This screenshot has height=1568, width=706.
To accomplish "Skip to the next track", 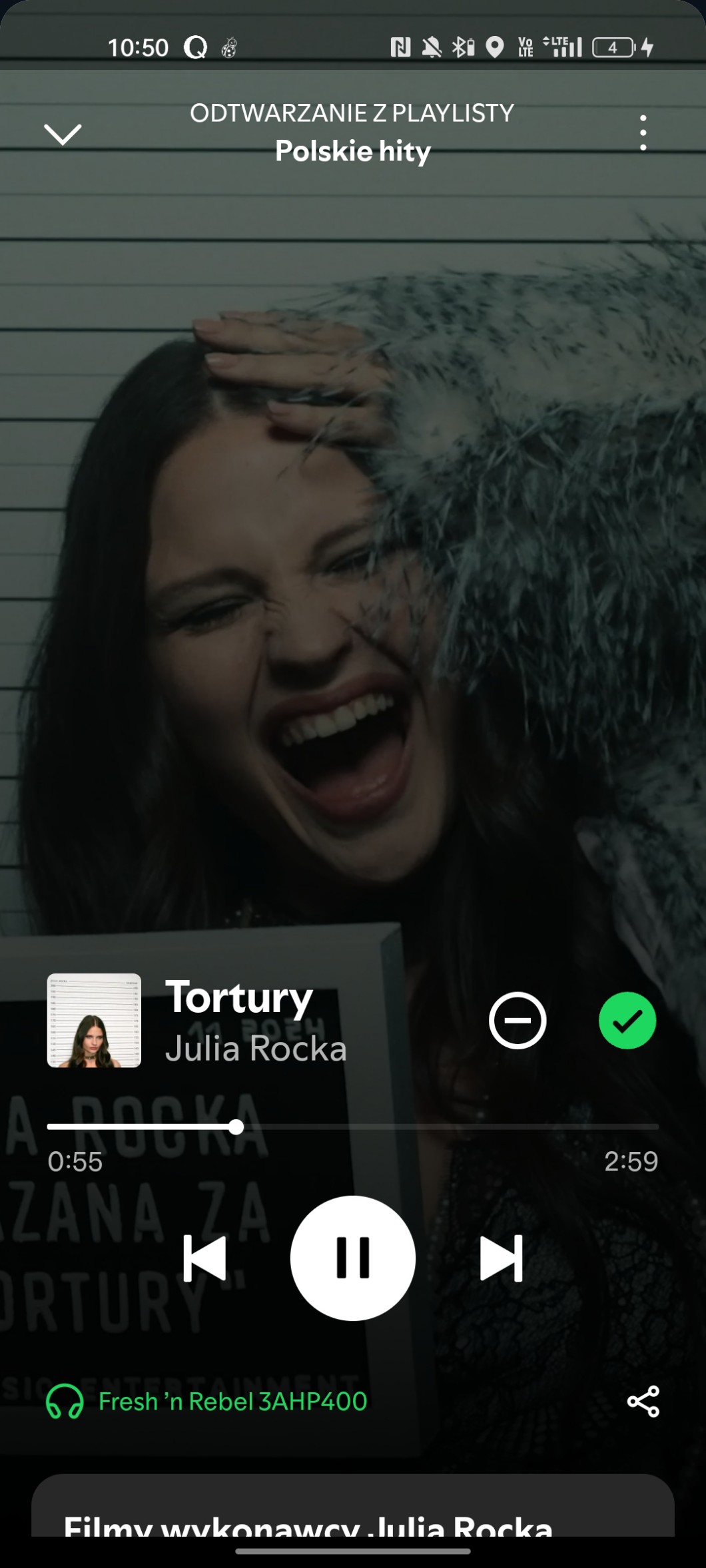I will pyautogui.click(x=502, y=1258).
